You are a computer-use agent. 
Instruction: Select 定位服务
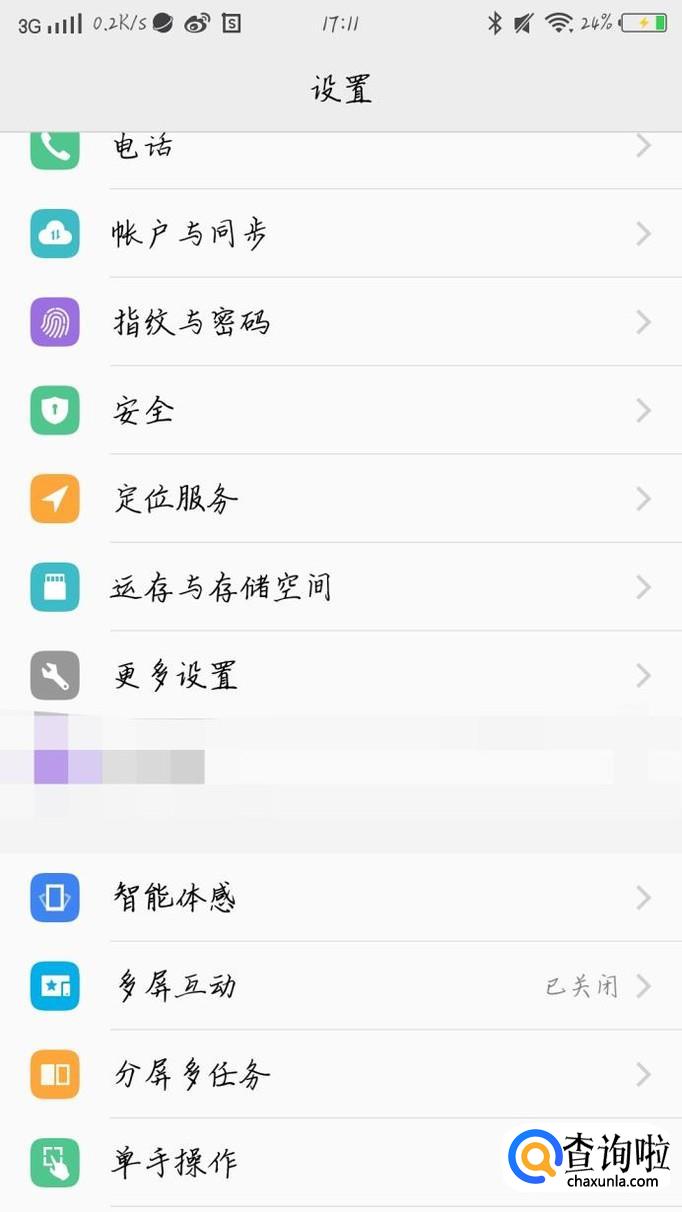[x=340, y=498]
